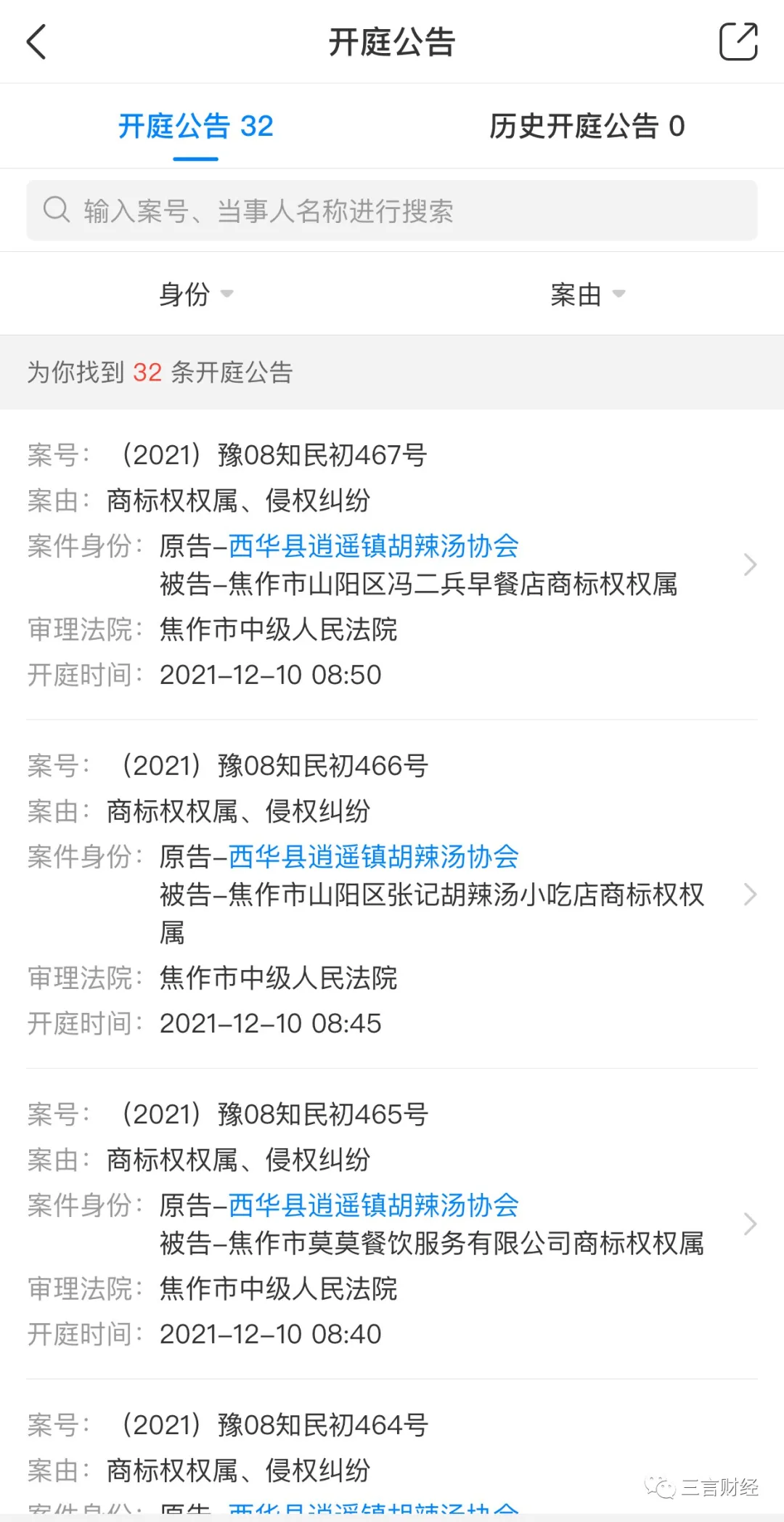Open 西华县逍遥镇胡辣汤协会 link in case 466
The width and height of the screenshot is (784, 1522).
[x=373, y=857]
